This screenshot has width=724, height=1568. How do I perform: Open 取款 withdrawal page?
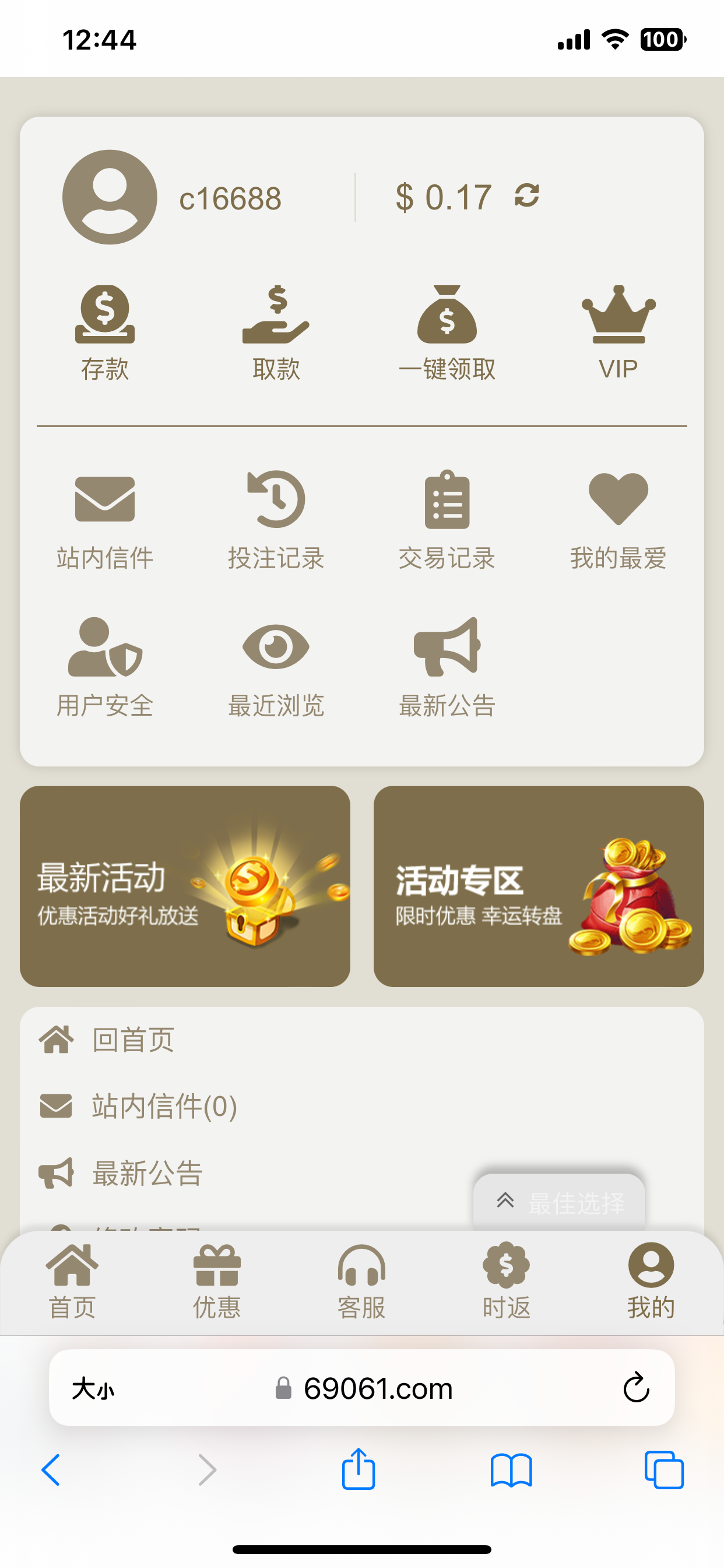[276, 332]
